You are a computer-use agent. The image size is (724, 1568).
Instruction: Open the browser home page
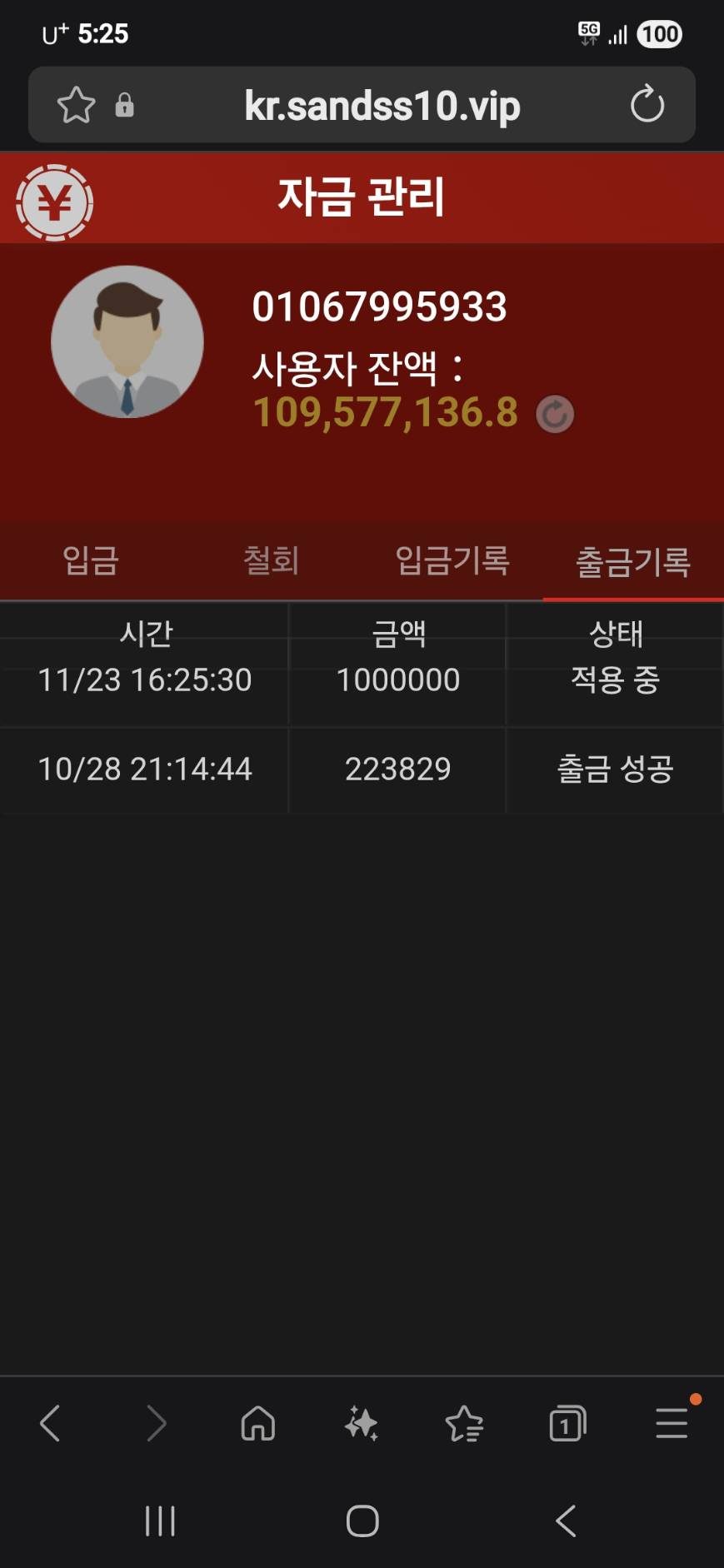[257, 1423]
